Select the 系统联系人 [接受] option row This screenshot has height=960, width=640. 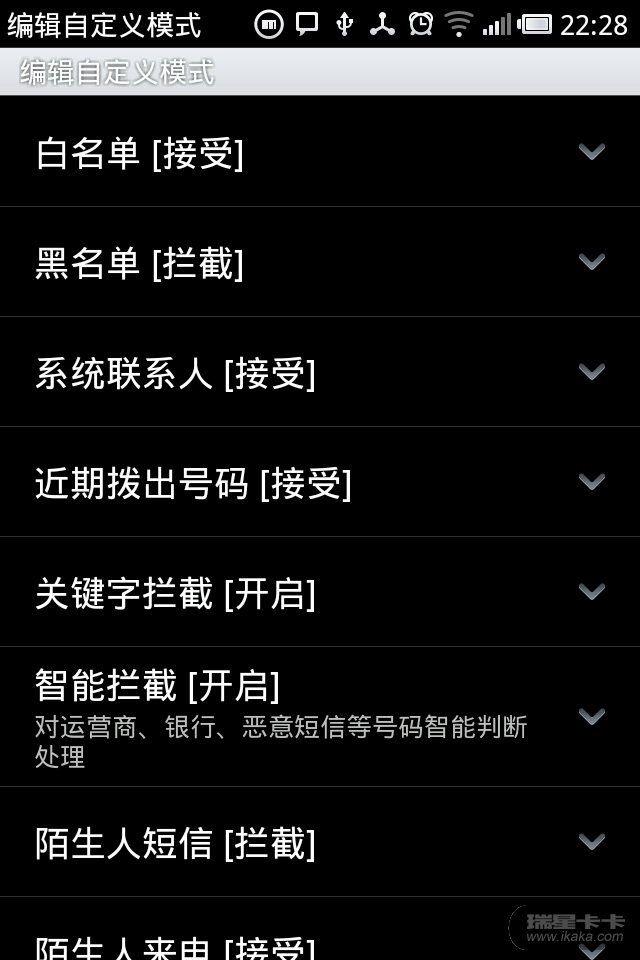320,372
